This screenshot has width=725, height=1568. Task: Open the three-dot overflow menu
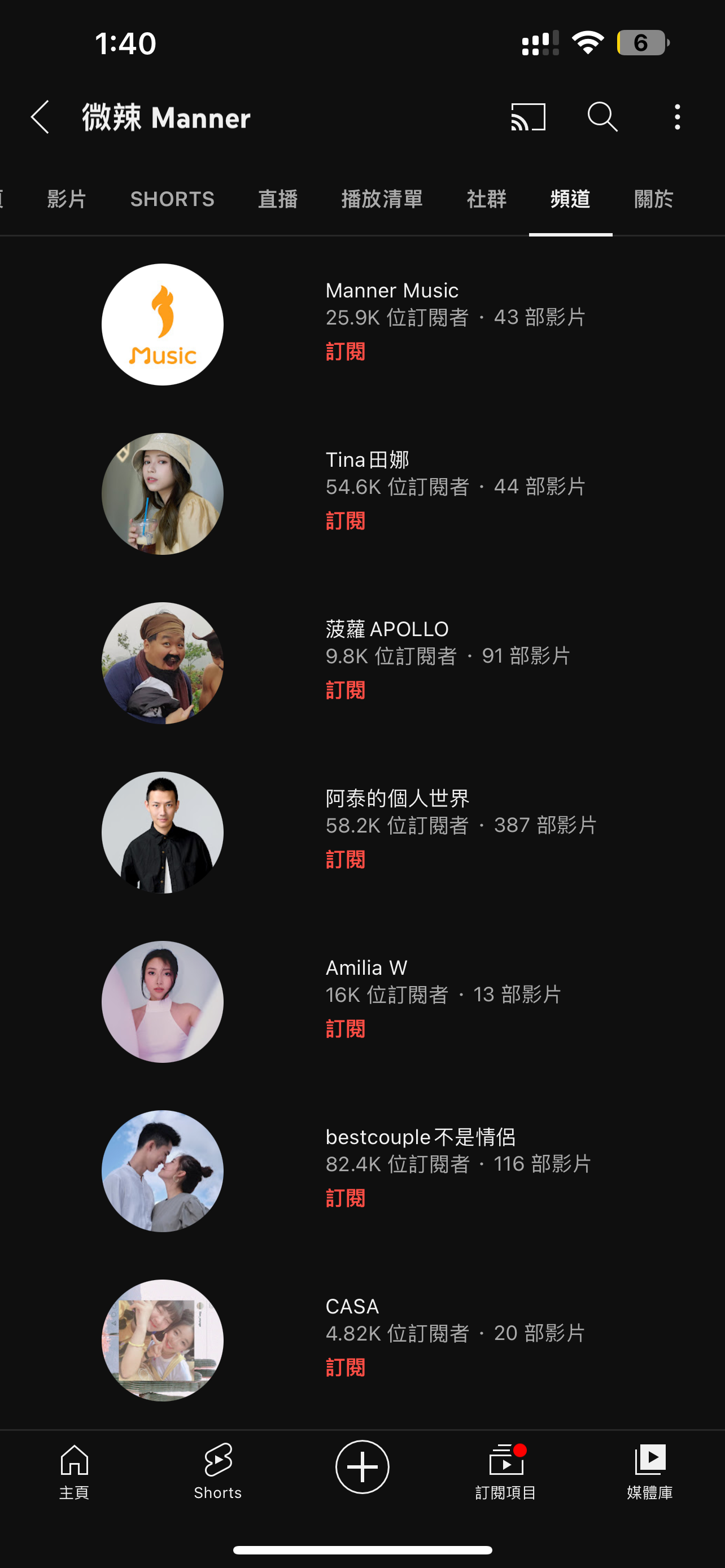[x=677, y=117]
